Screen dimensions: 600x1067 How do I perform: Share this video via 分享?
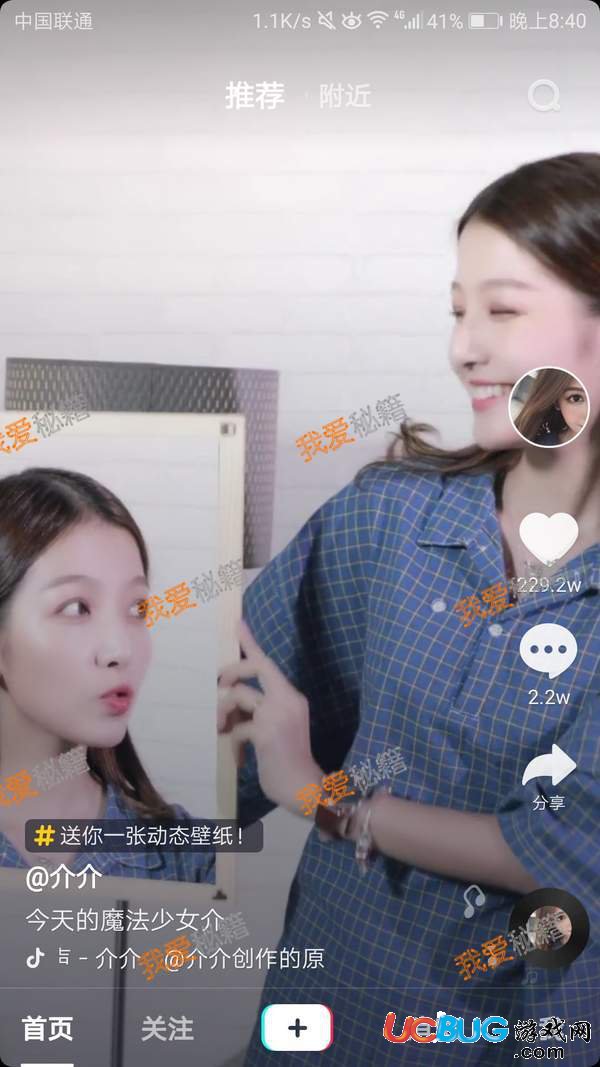pos(548,770)
